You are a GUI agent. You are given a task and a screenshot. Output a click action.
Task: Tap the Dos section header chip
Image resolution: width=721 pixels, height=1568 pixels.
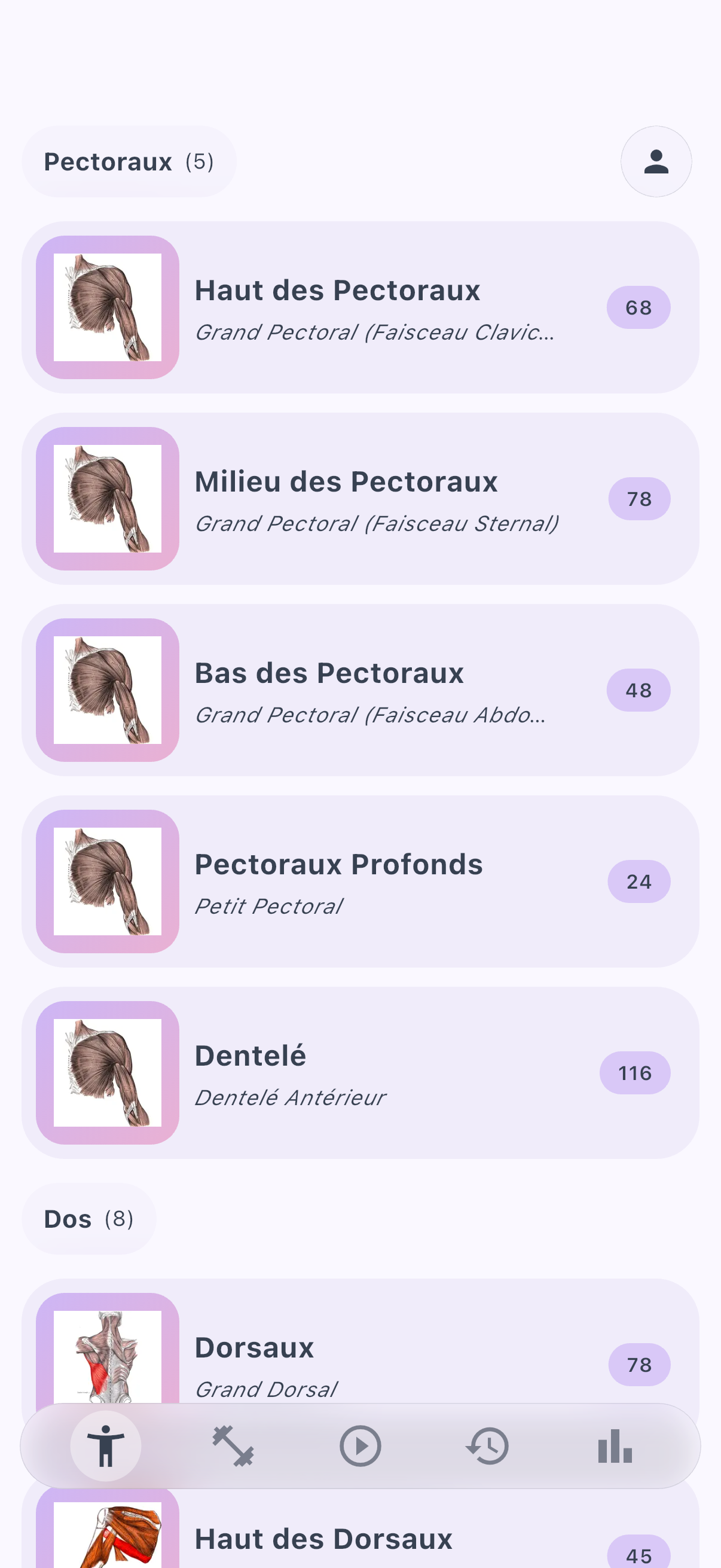click(89, 1219)
